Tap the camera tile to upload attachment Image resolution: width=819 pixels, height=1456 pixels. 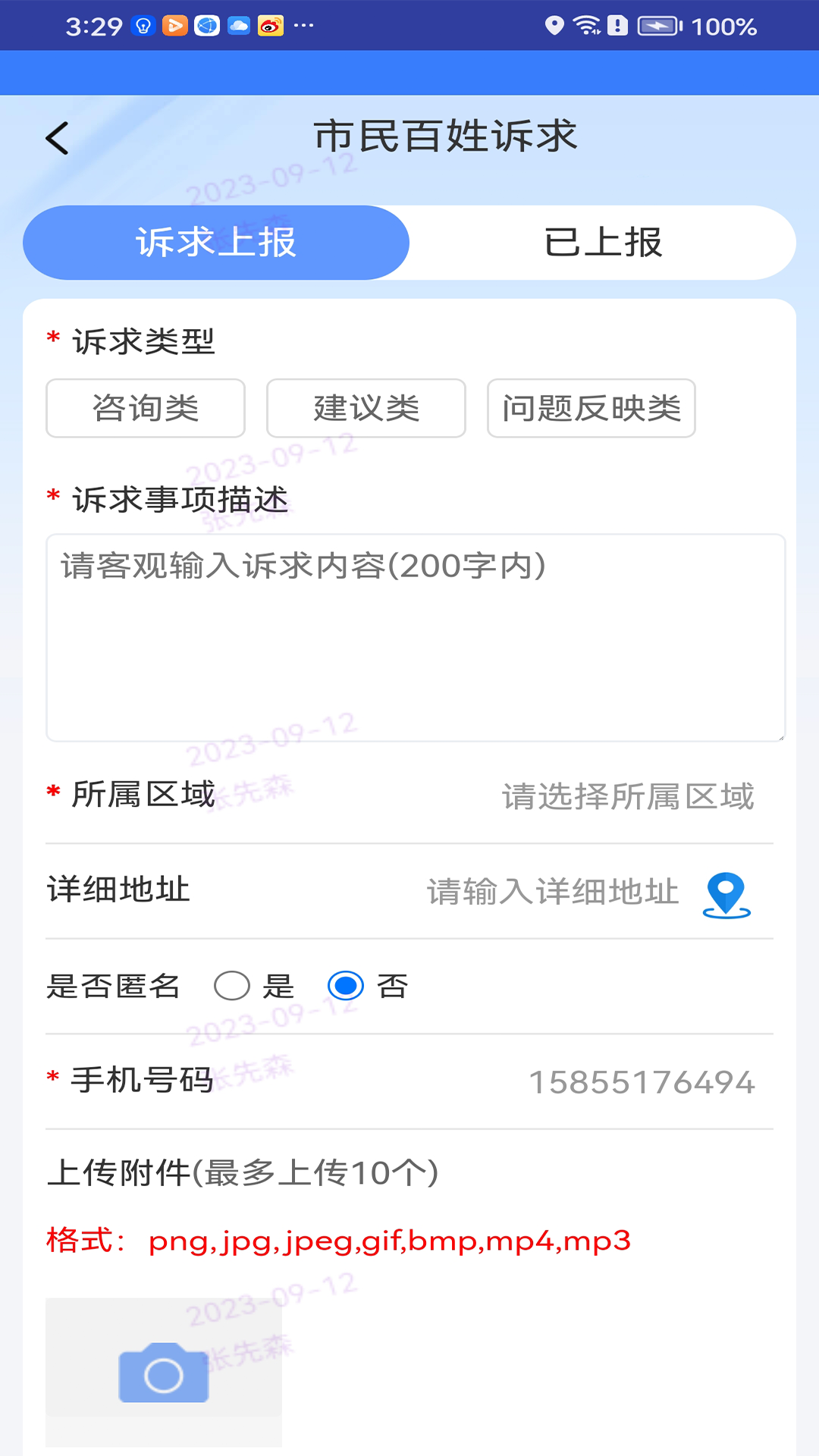[164, 1373]
